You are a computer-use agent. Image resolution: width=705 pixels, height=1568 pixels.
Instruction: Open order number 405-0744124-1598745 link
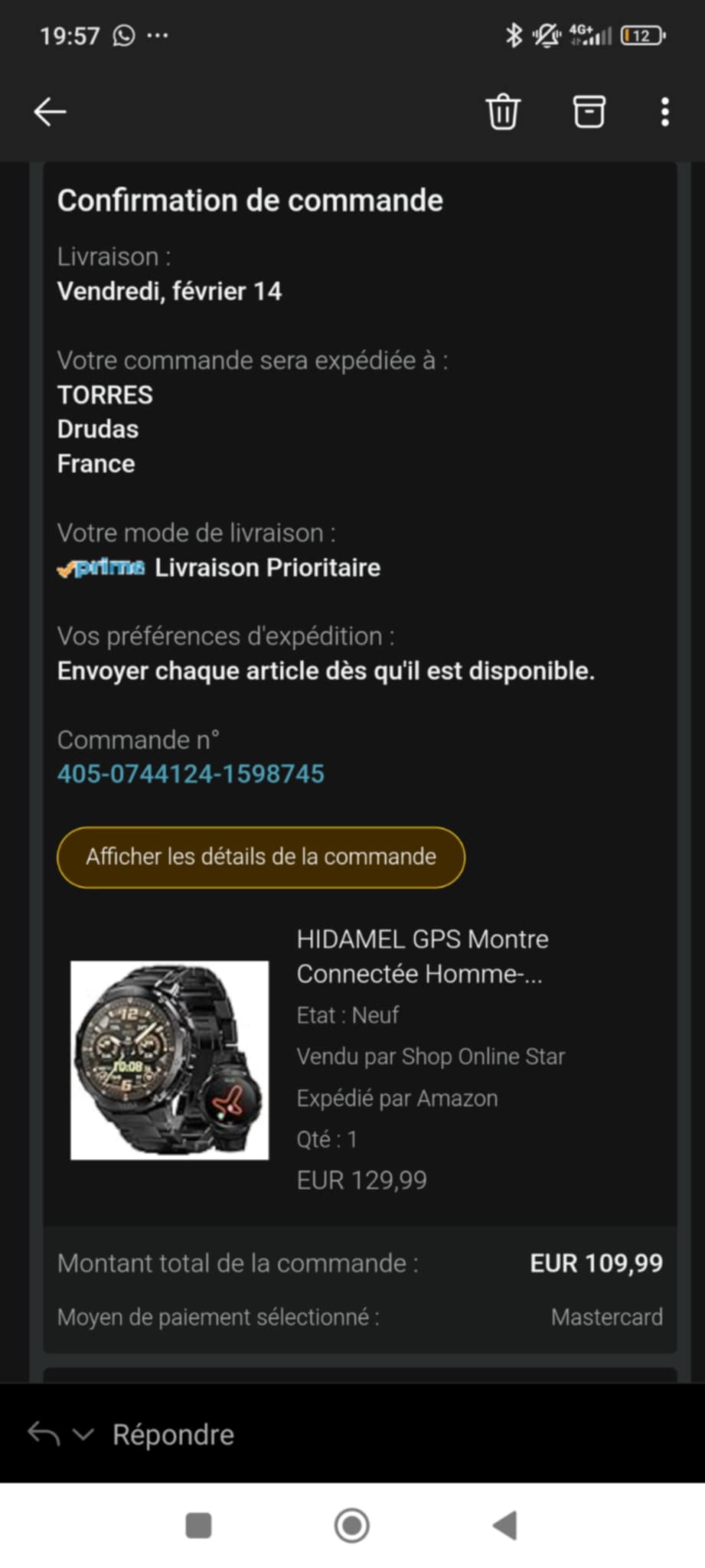click(x=191, y=774)
